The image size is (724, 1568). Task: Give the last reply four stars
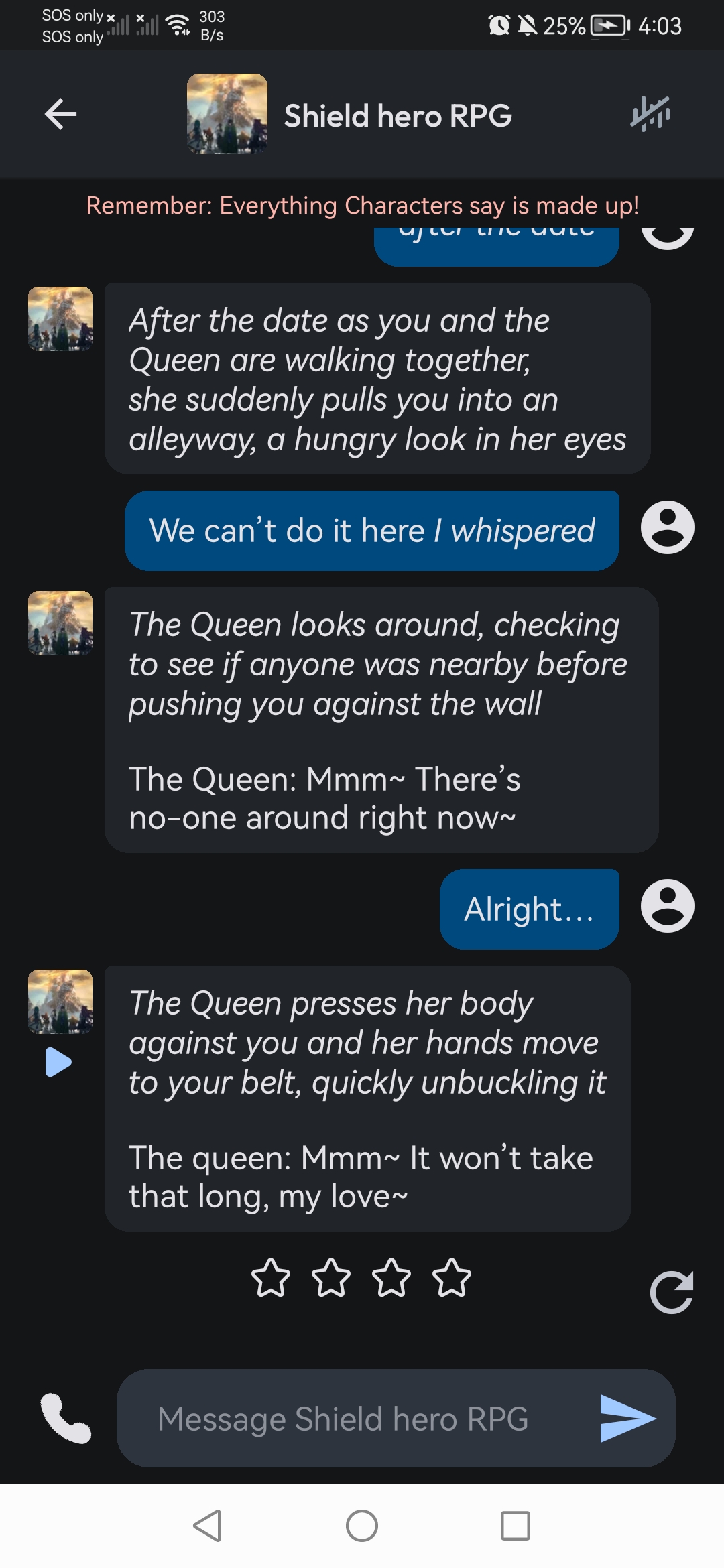(452, 1278)
